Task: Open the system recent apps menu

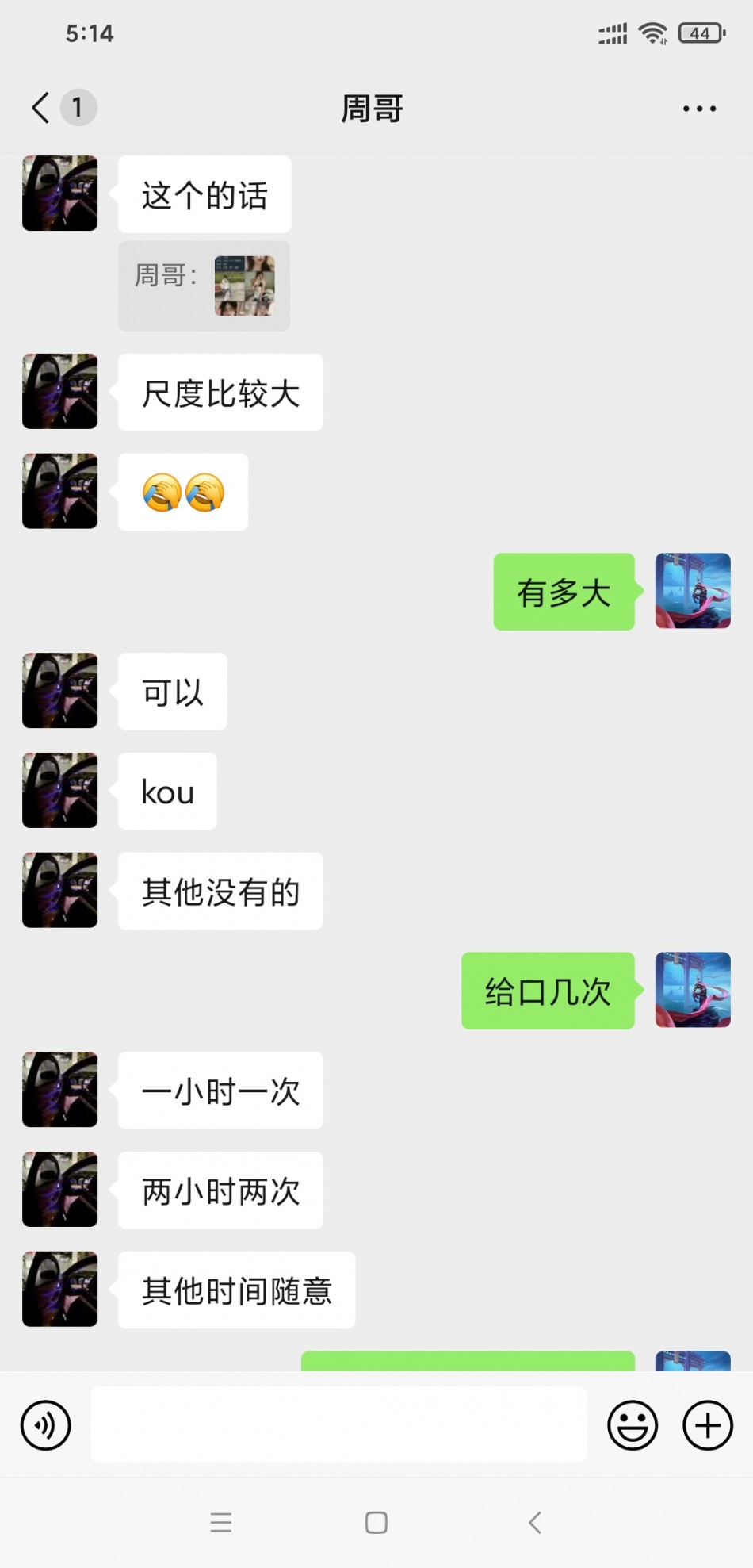Action: click(221, 1522)
